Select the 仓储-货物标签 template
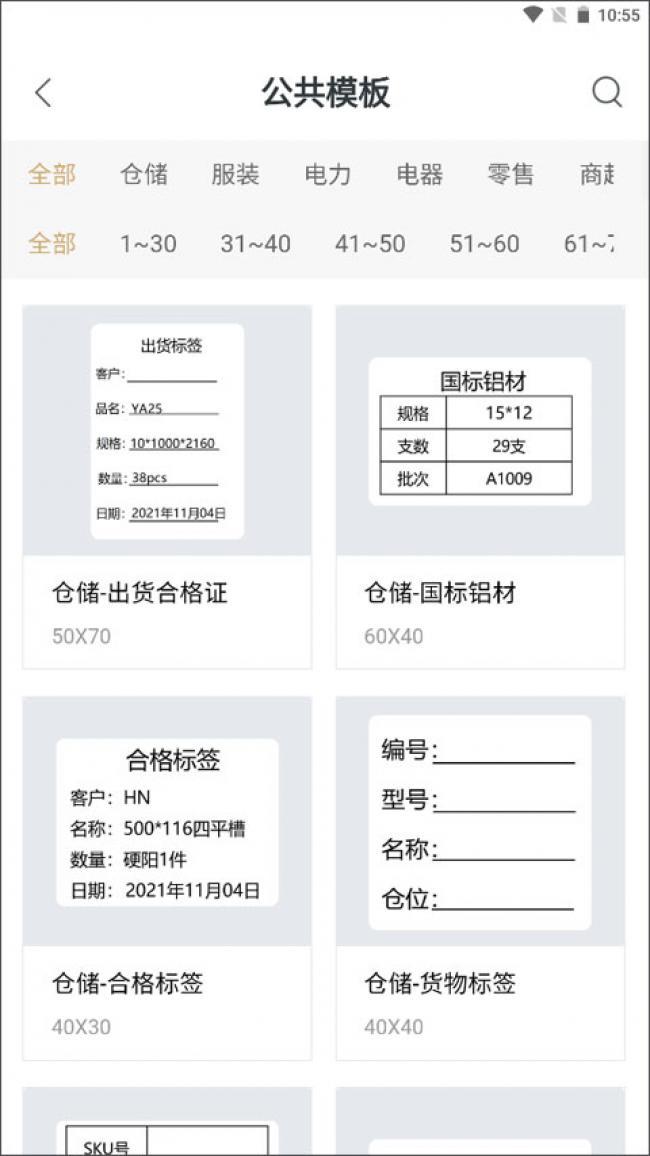Viewport: 650px width, 1156px height. click(480, 877)
